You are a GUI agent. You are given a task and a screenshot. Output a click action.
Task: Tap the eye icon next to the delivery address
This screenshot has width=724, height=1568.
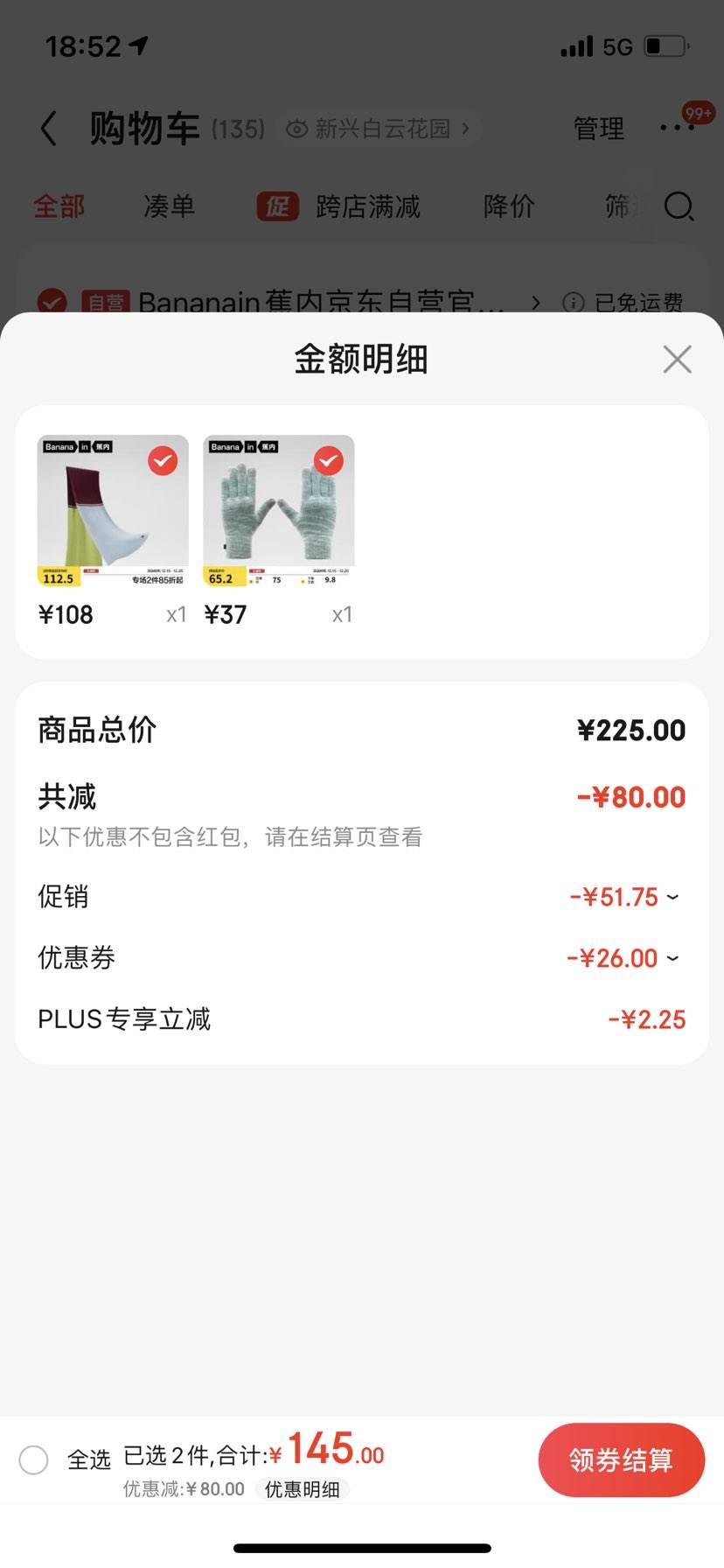coord(297,128)
